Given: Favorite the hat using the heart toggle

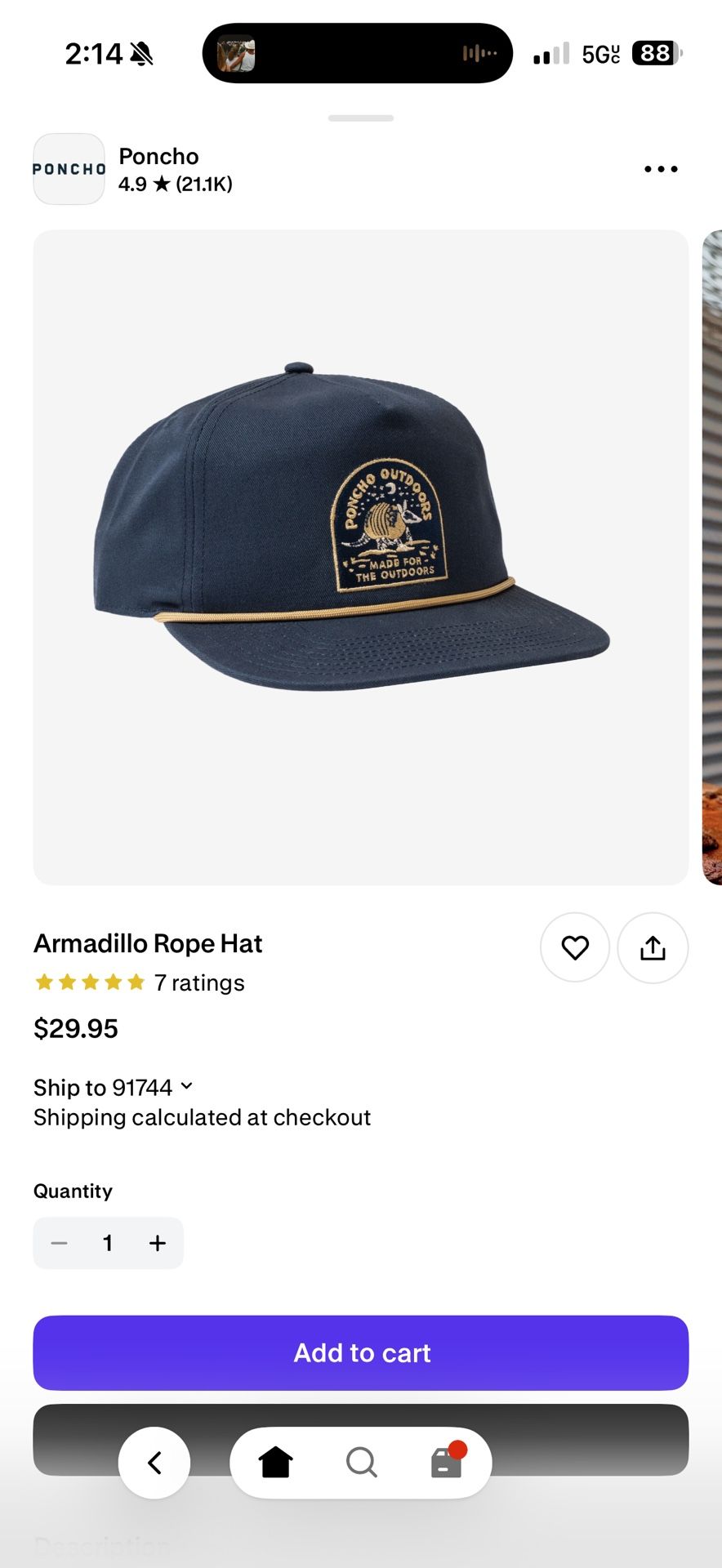Looking at the screenshot, I should pos(575,947).
